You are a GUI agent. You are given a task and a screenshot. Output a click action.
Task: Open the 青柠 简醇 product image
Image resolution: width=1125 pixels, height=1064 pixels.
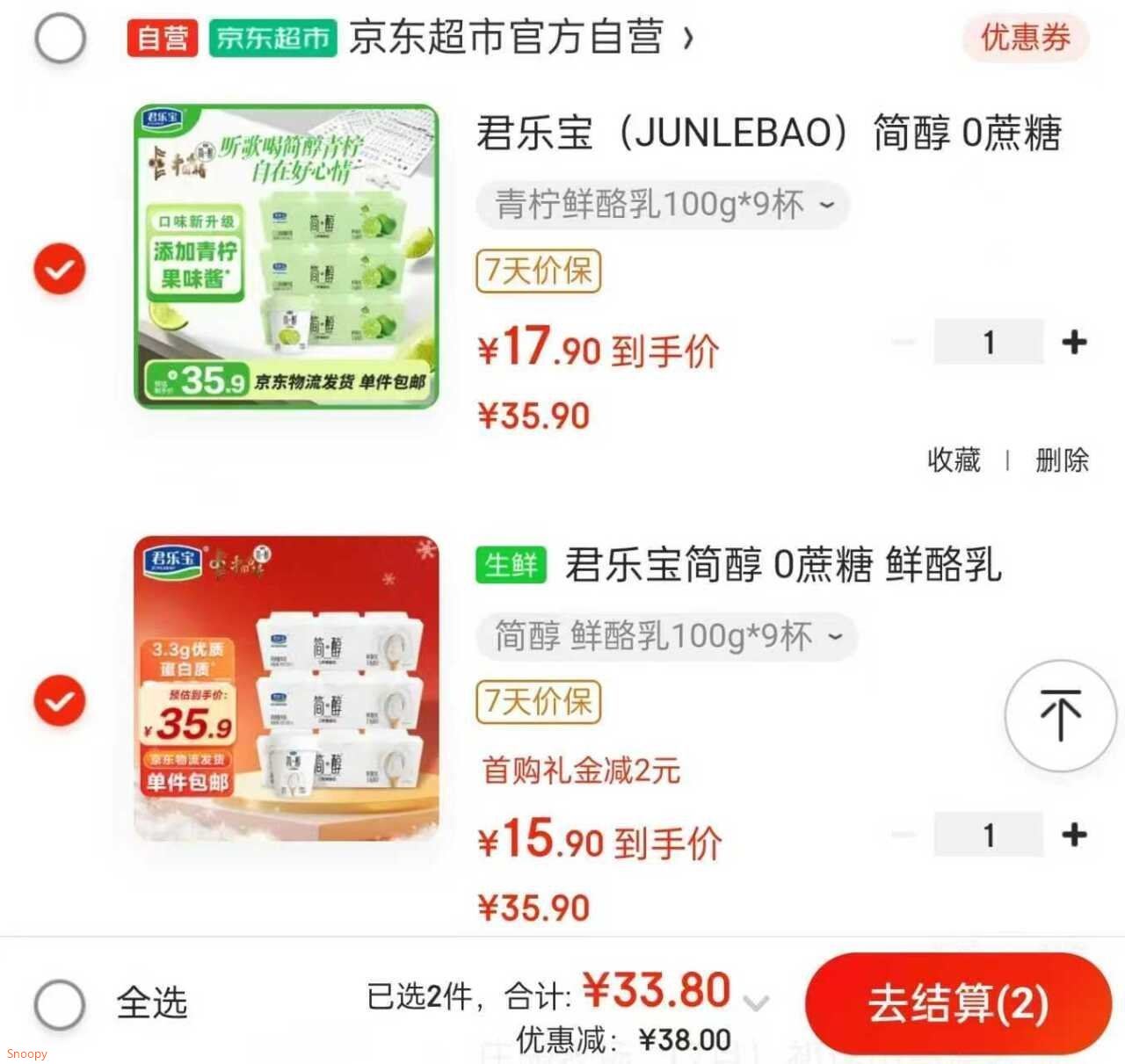tap(286, 257)
